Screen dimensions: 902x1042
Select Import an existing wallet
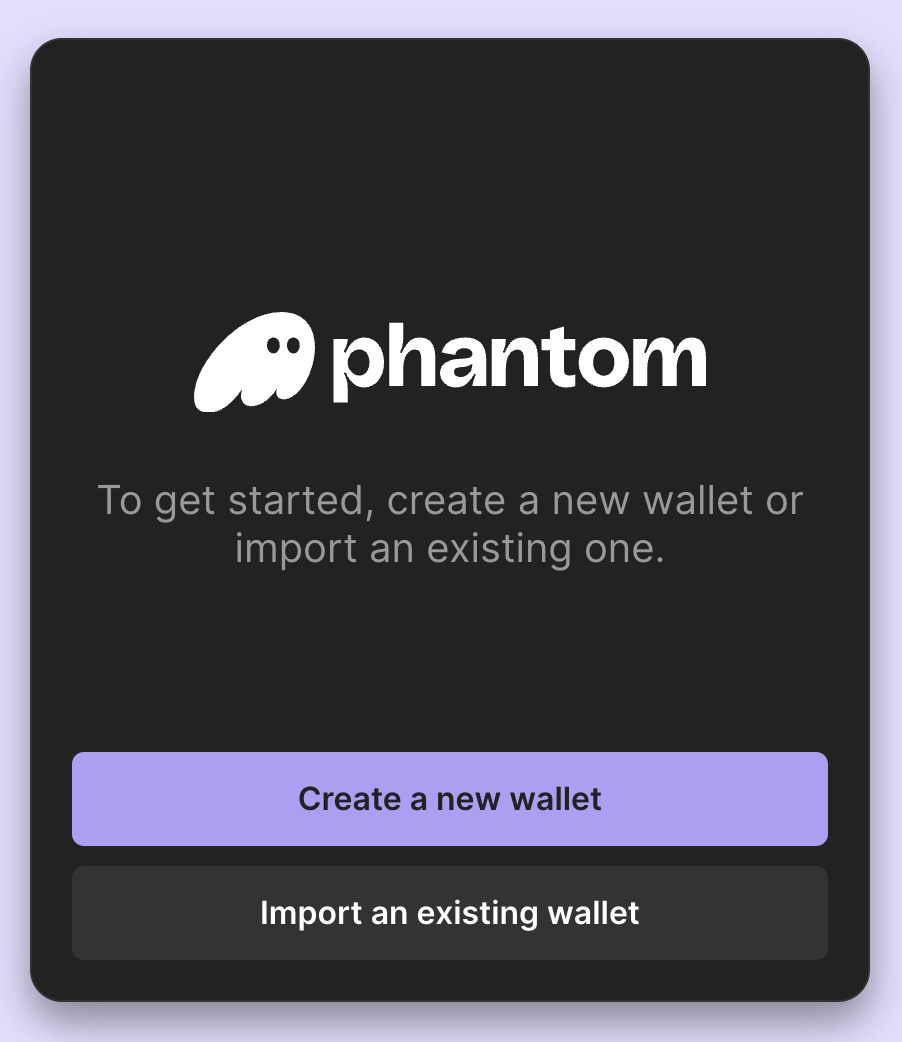point(450,913)
